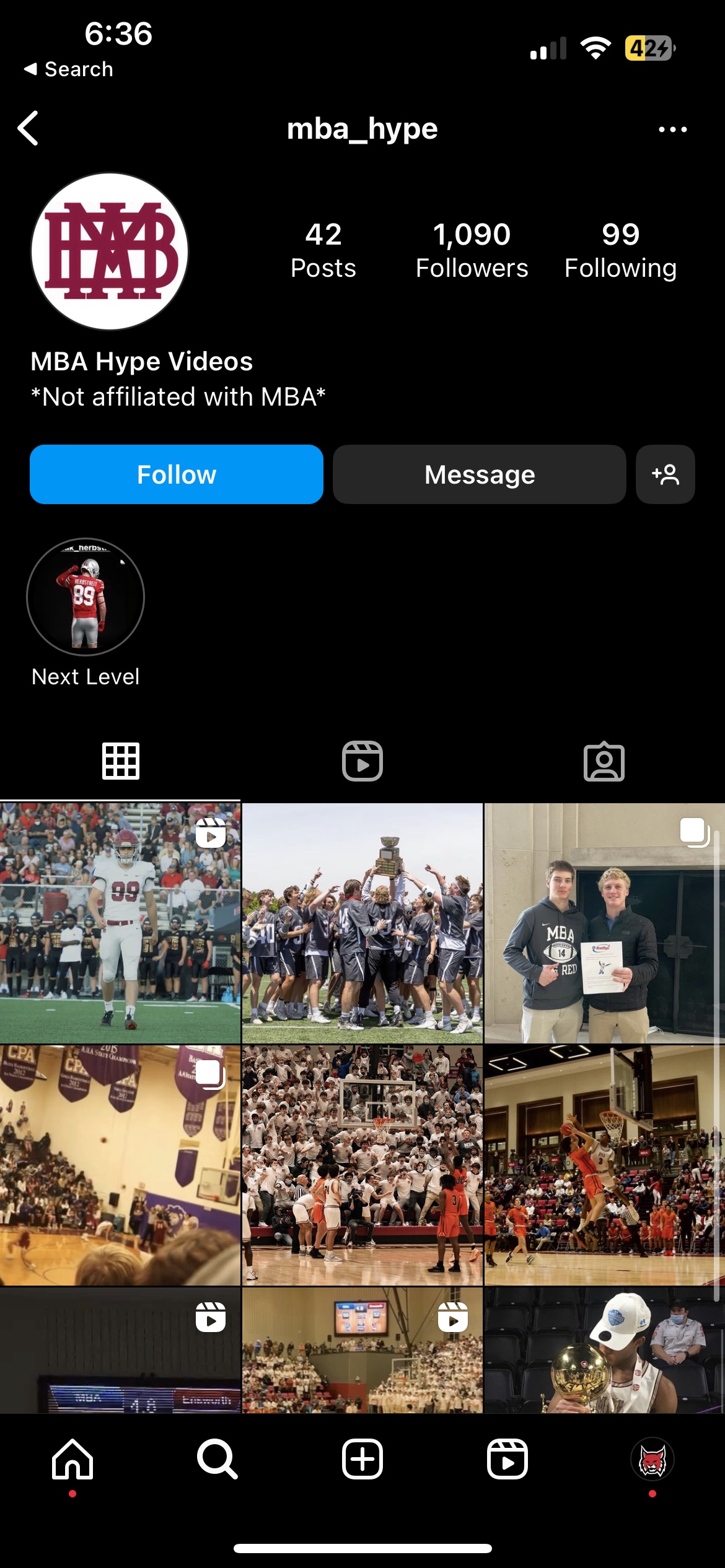Open the football player number 99 reel

[120, 923]
